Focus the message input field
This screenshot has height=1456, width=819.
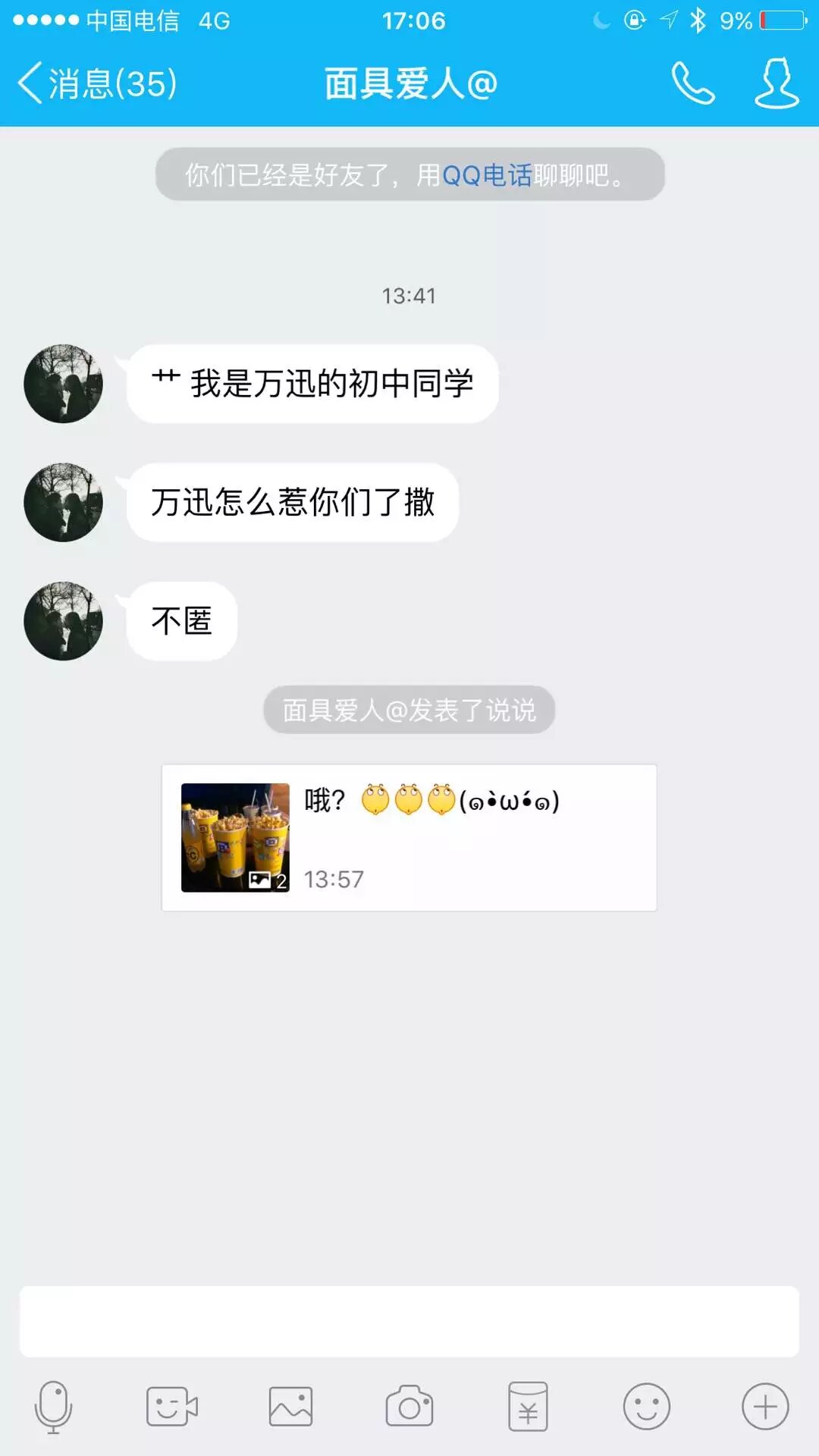tap(409, 1321)
